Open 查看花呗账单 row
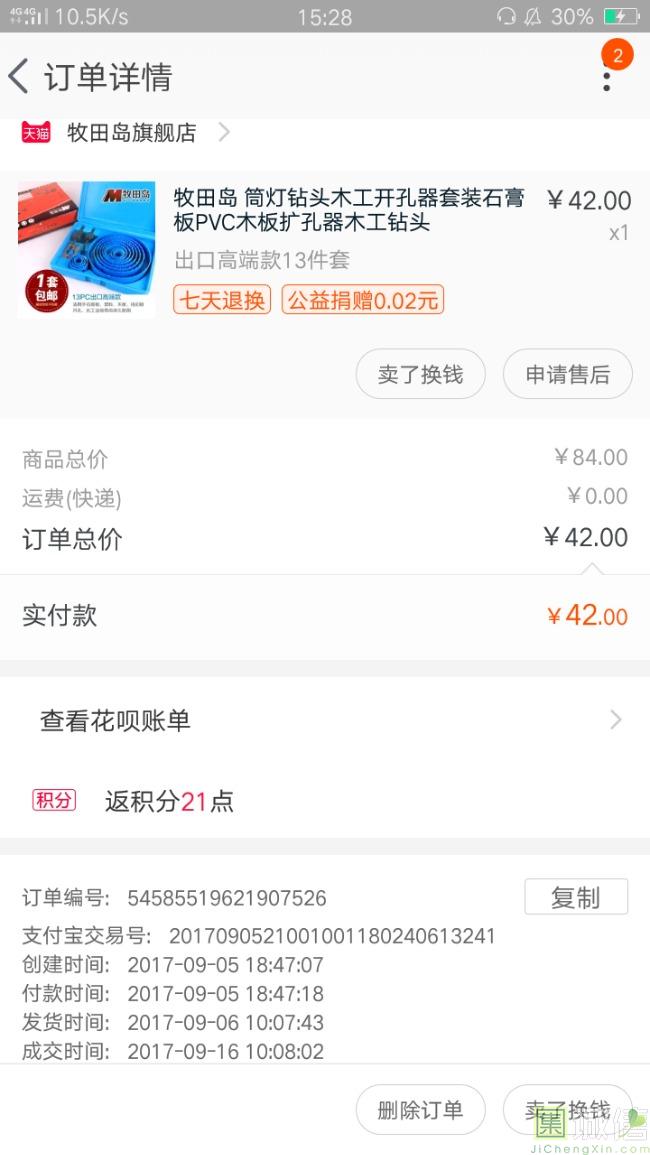 325,720
